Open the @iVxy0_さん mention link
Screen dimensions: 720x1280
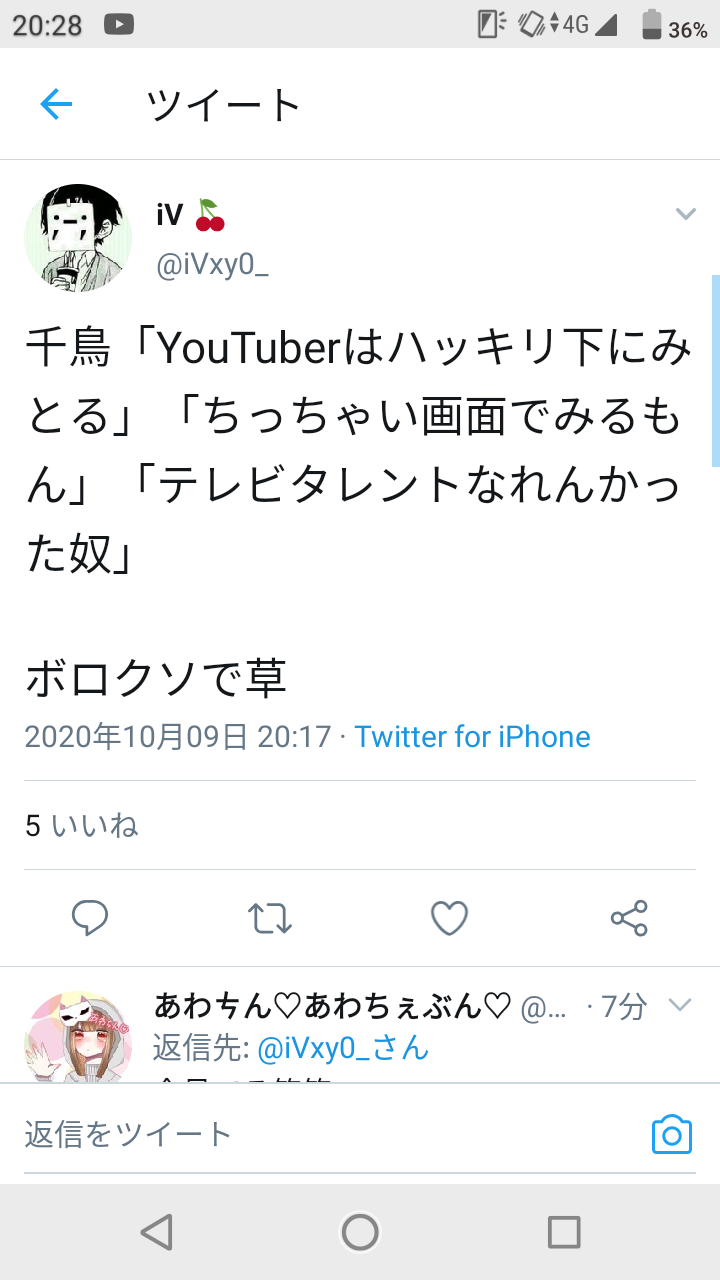(x=343, y=1049)
